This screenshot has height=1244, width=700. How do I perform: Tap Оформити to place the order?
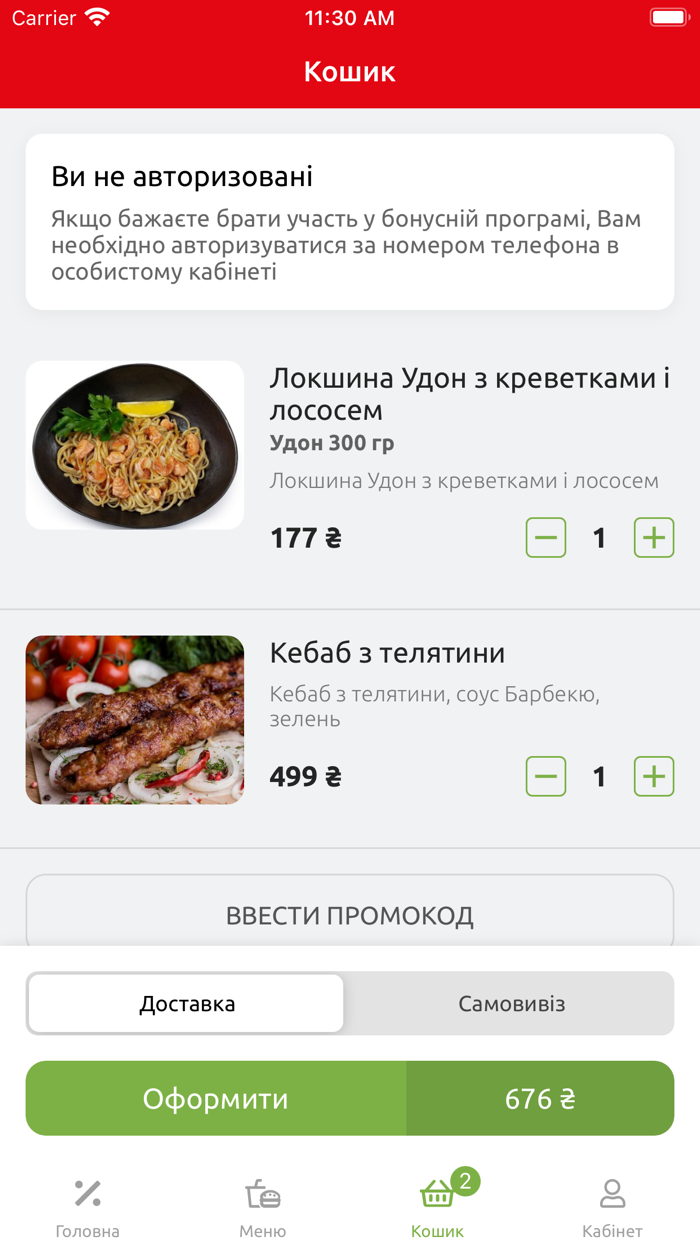tap(216, 1099)
